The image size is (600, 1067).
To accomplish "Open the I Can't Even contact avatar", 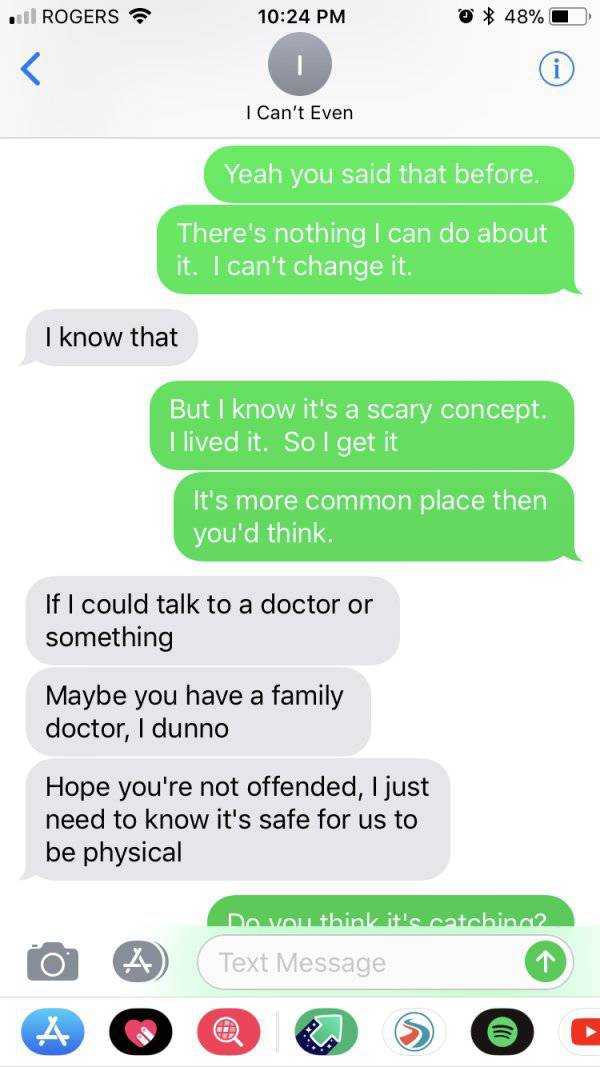I will (x=300, y=64).
